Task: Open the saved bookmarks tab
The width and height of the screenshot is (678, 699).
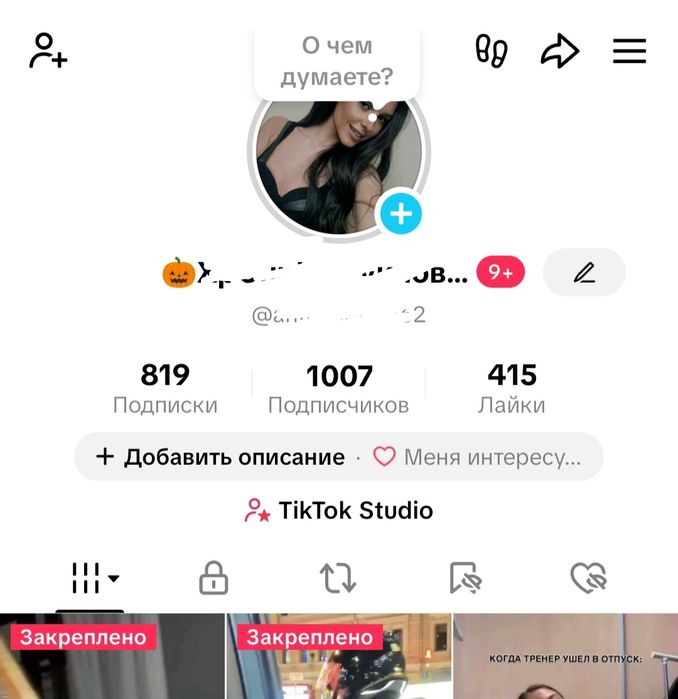Action: tap(465, 577)
